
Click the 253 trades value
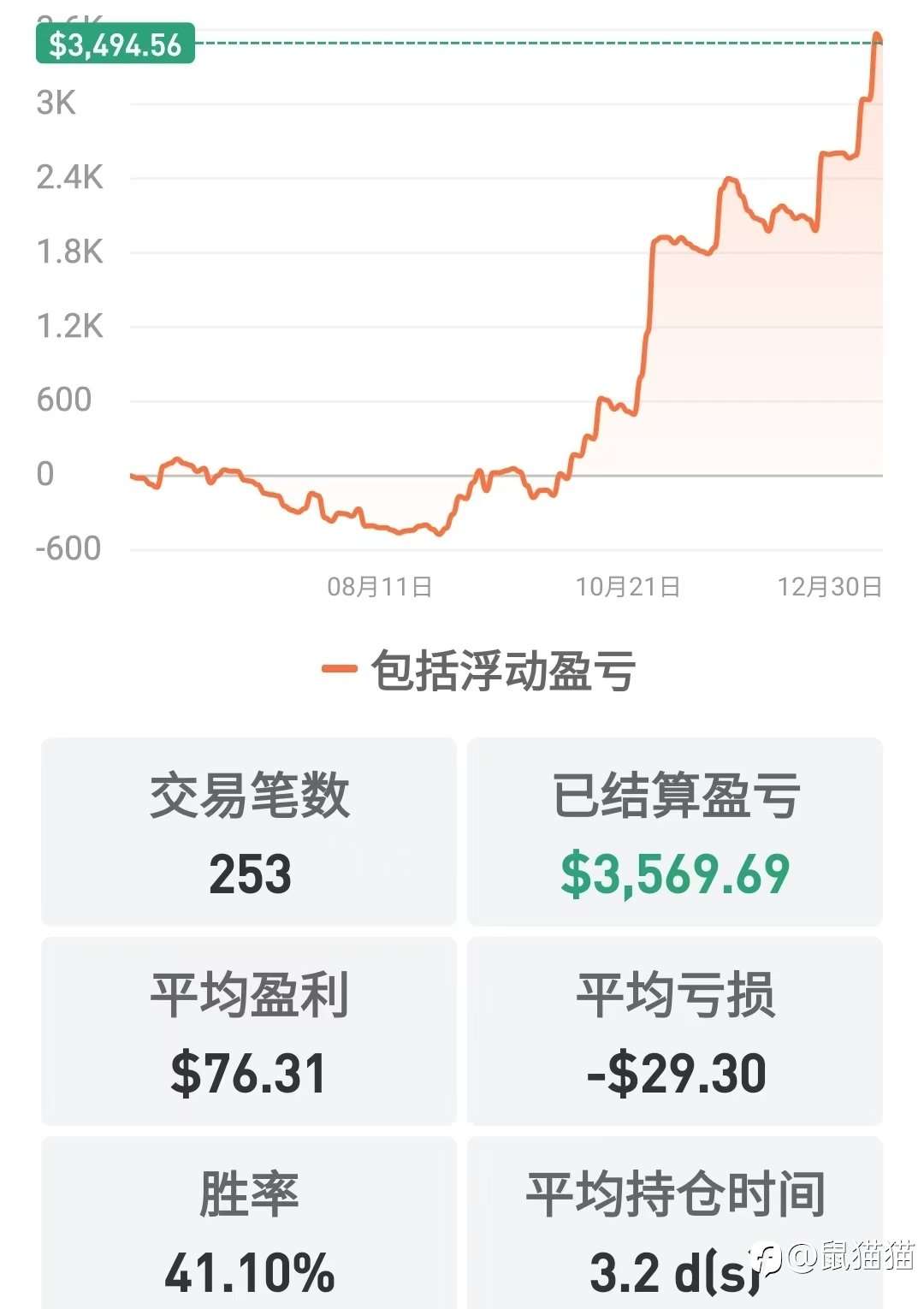247,875
